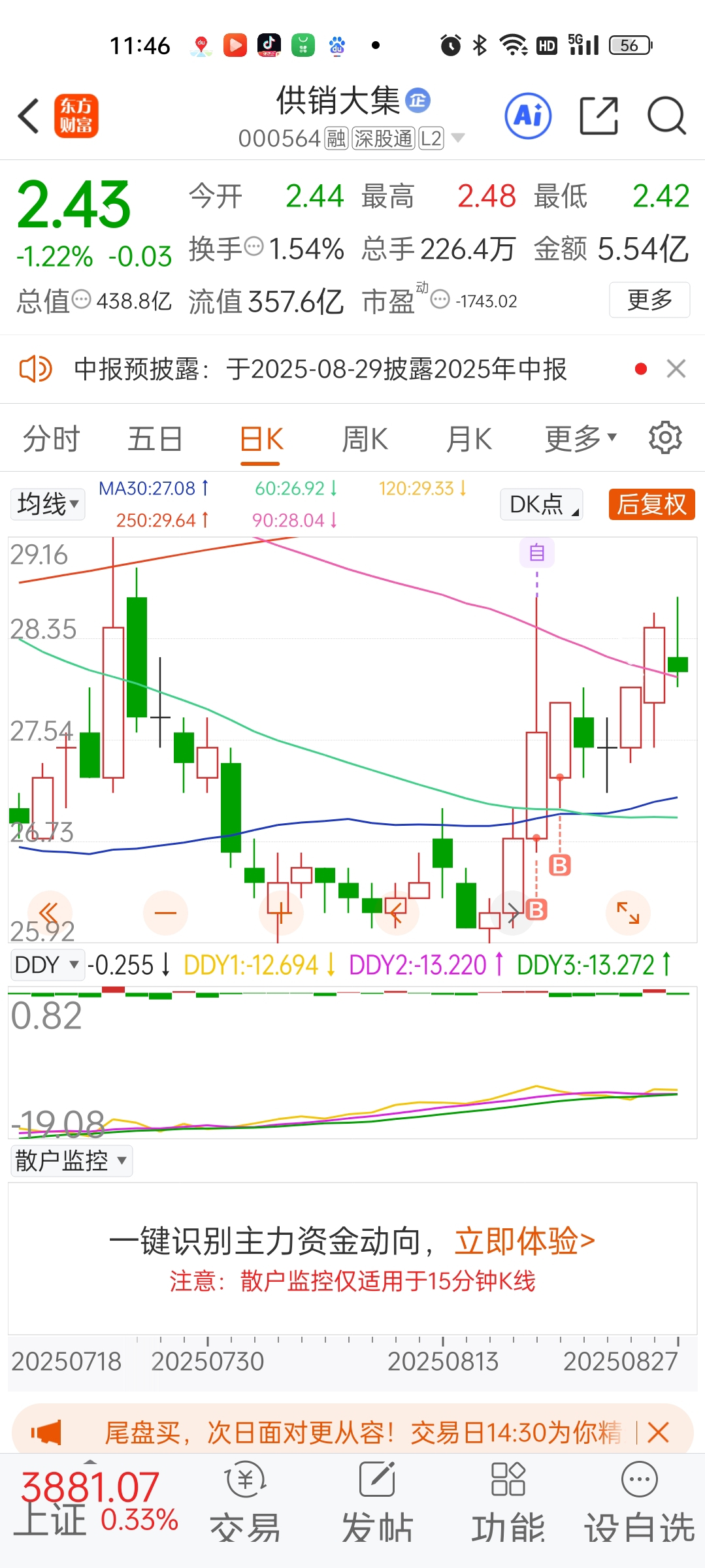This screenshot has height=1568, width=705.
Task: Share this stock page
Action: (x=598, y=116)
